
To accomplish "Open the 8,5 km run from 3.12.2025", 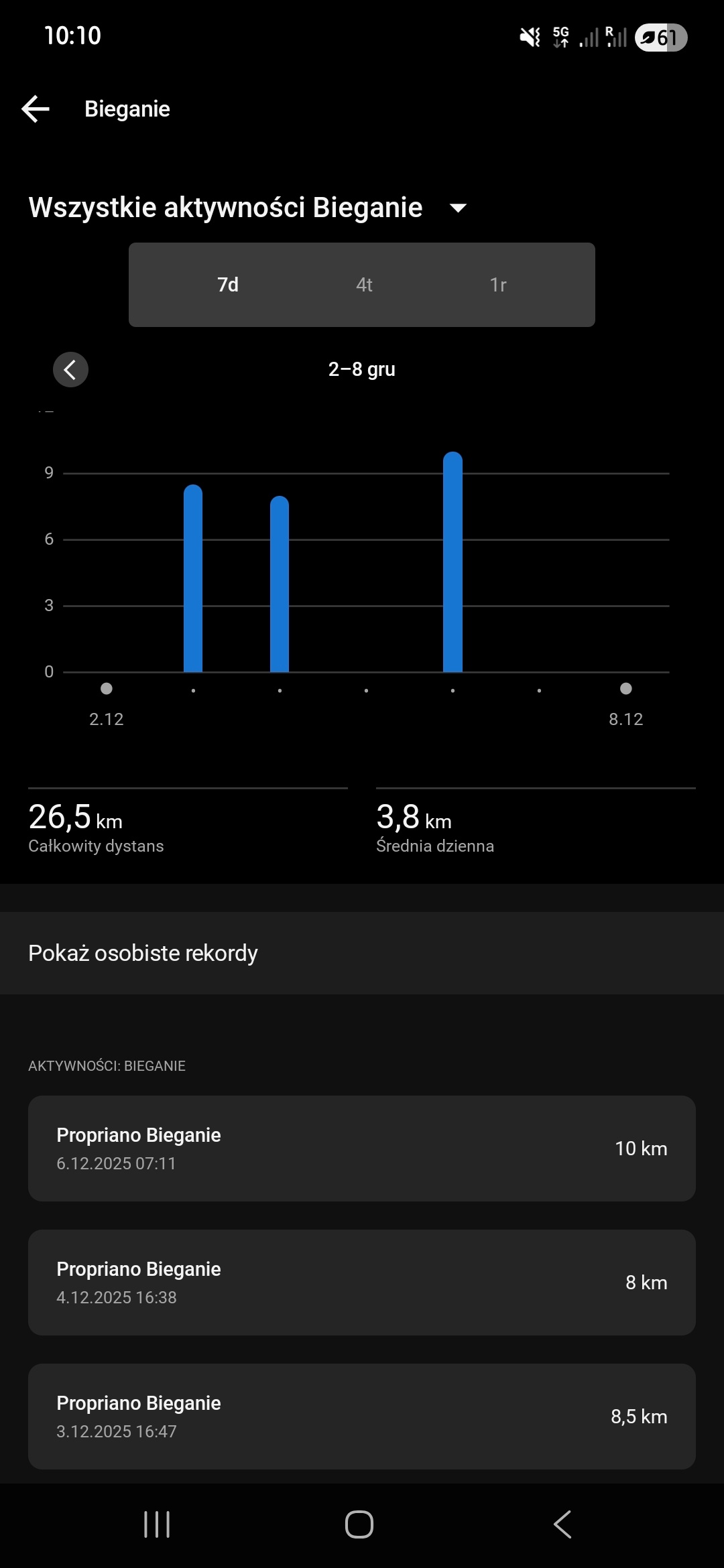I will (362, 1417).
